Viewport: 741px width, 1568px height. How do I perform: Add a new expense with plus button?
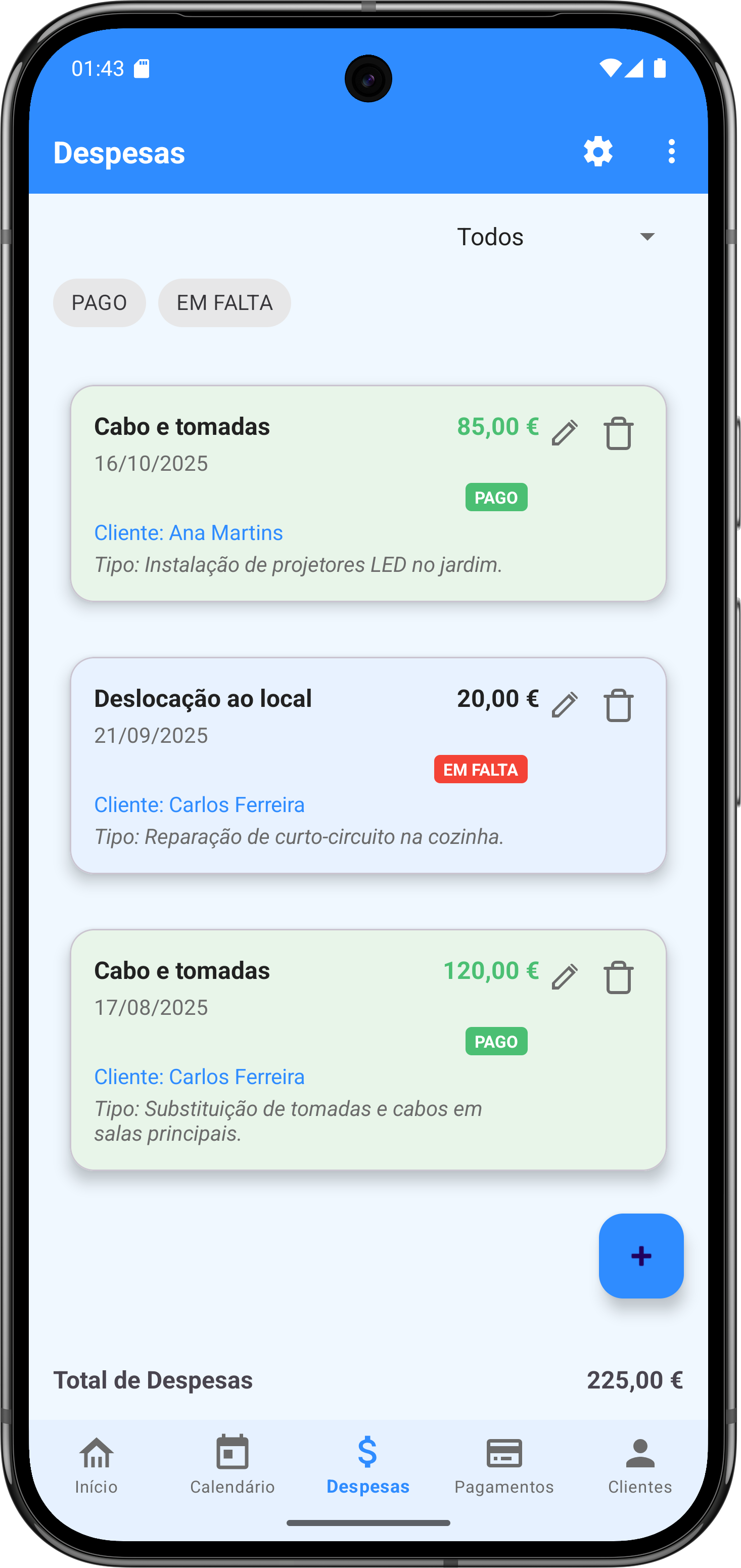click(x=640, y=1257)
